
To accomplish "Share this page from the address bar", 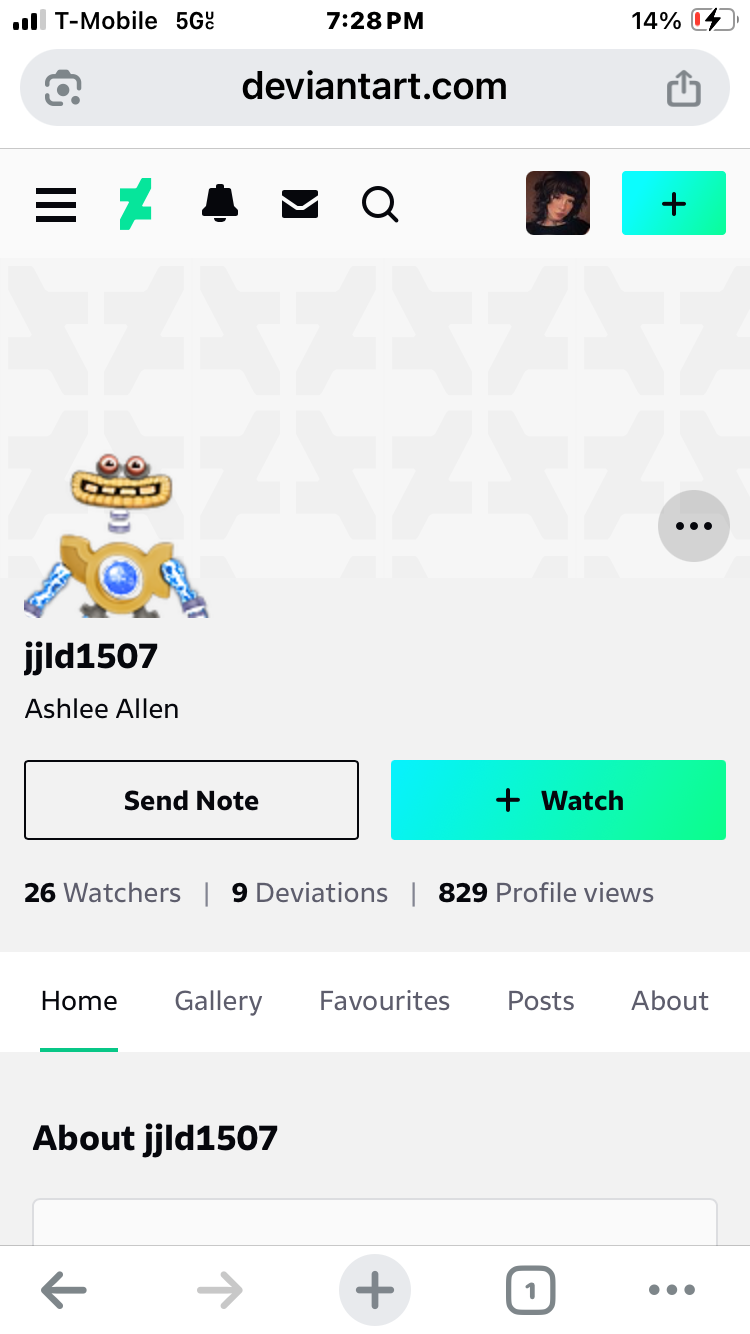I will pos(684,88).
